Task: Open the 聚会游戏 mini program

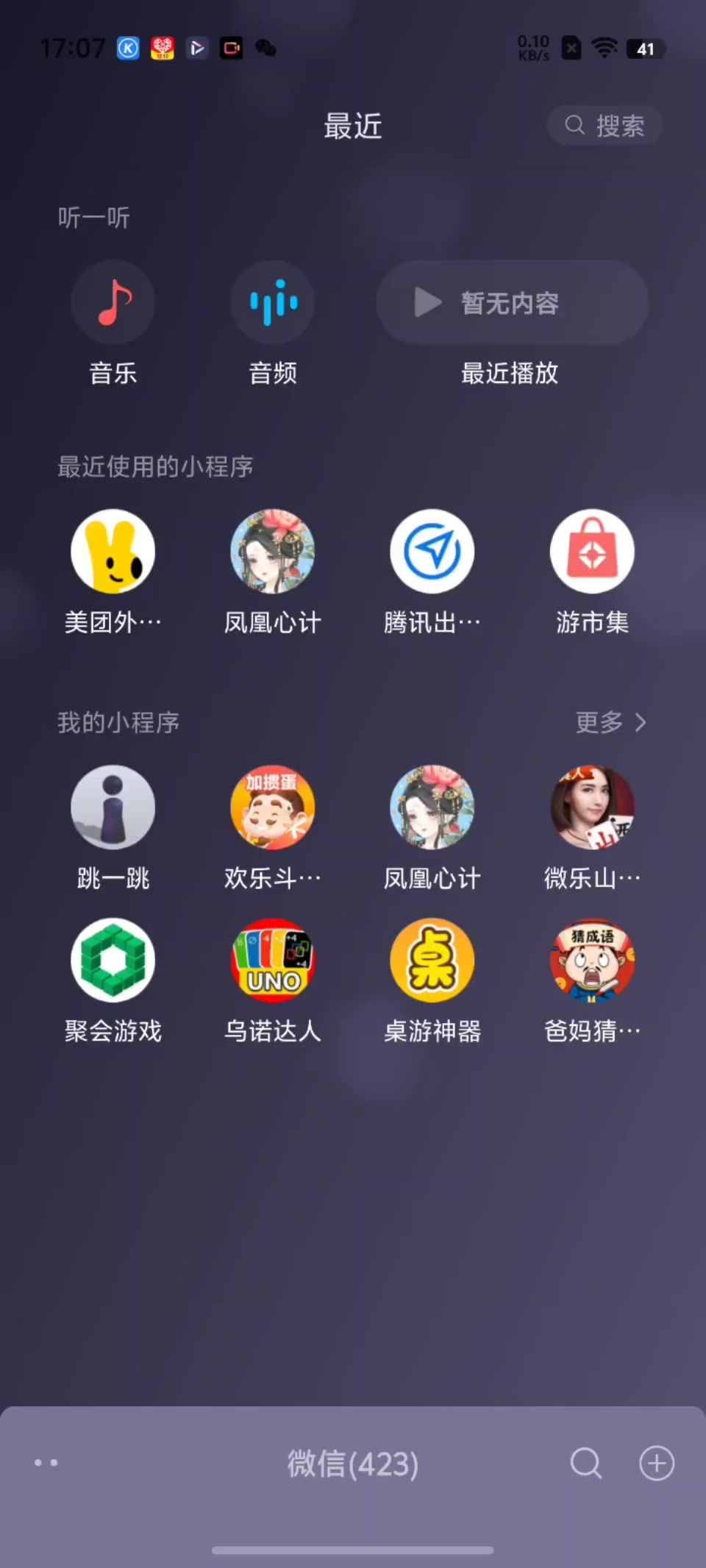Action: pyautogui.click(x=113, y=961)
